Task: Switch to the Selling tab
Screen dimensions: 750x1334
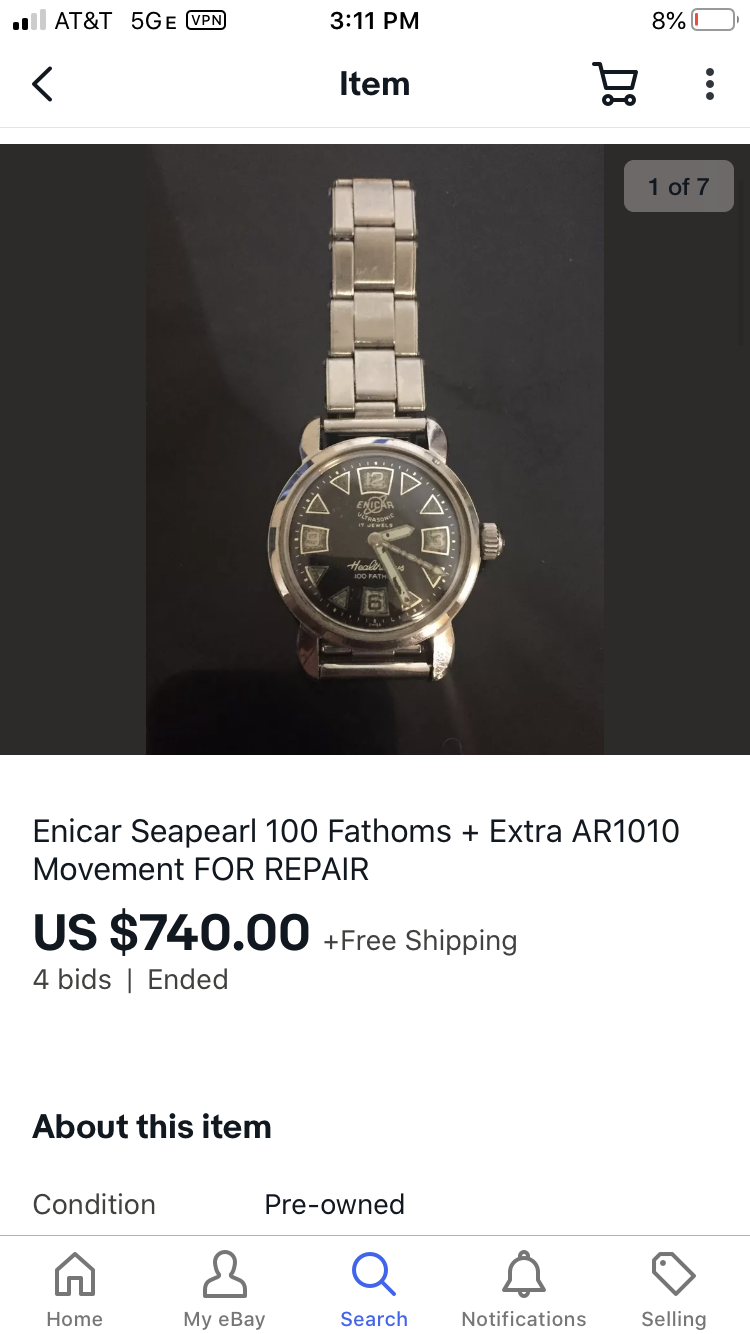Action: 674,1289
